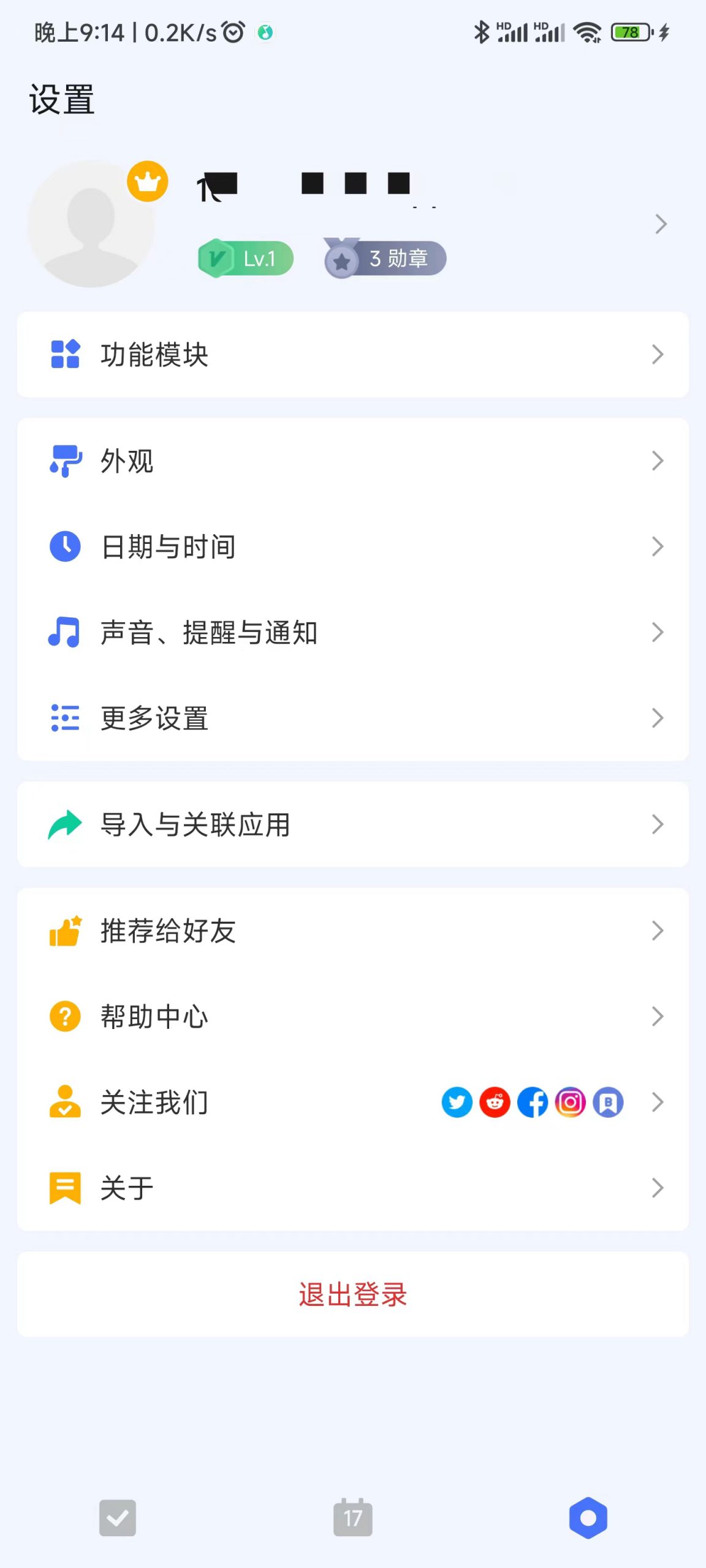The height and width of the screenshot is (1568, 706).
Task: Open the 功能模块 settings icon
Action: 64,354
